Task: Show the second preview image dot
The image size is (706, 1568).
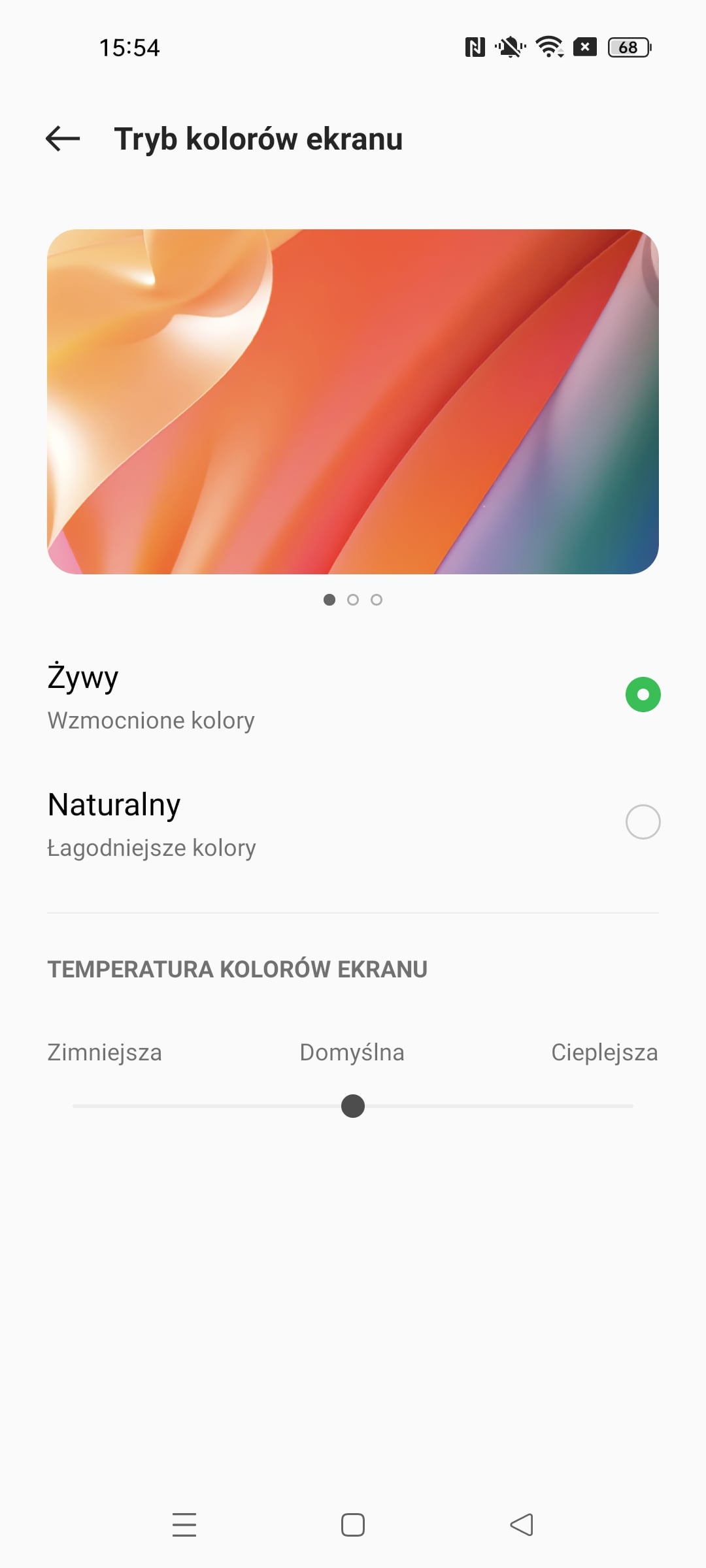Action: [353, 600]
